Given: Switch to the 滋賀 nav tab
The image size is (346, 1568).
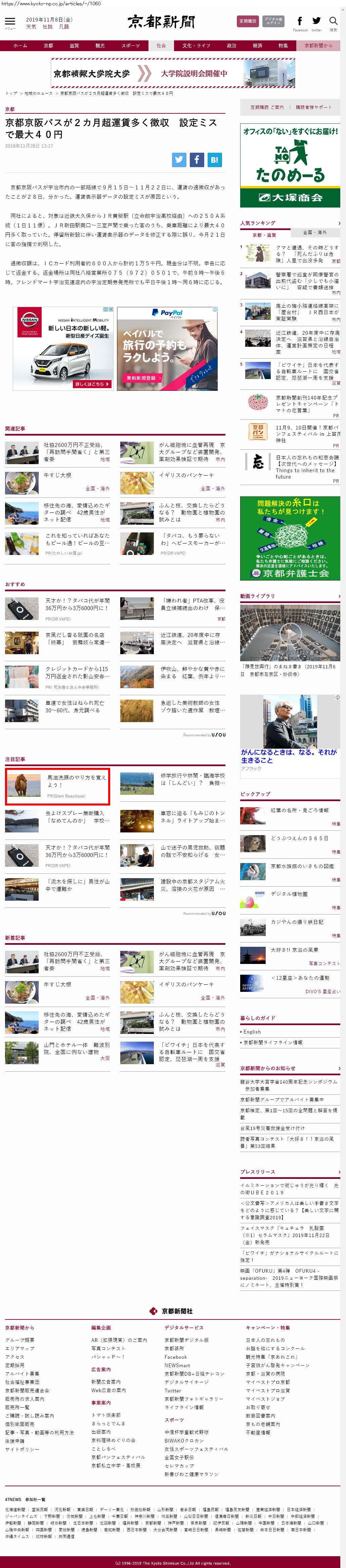Looking at the screenshot, I should tap(74, 46).
